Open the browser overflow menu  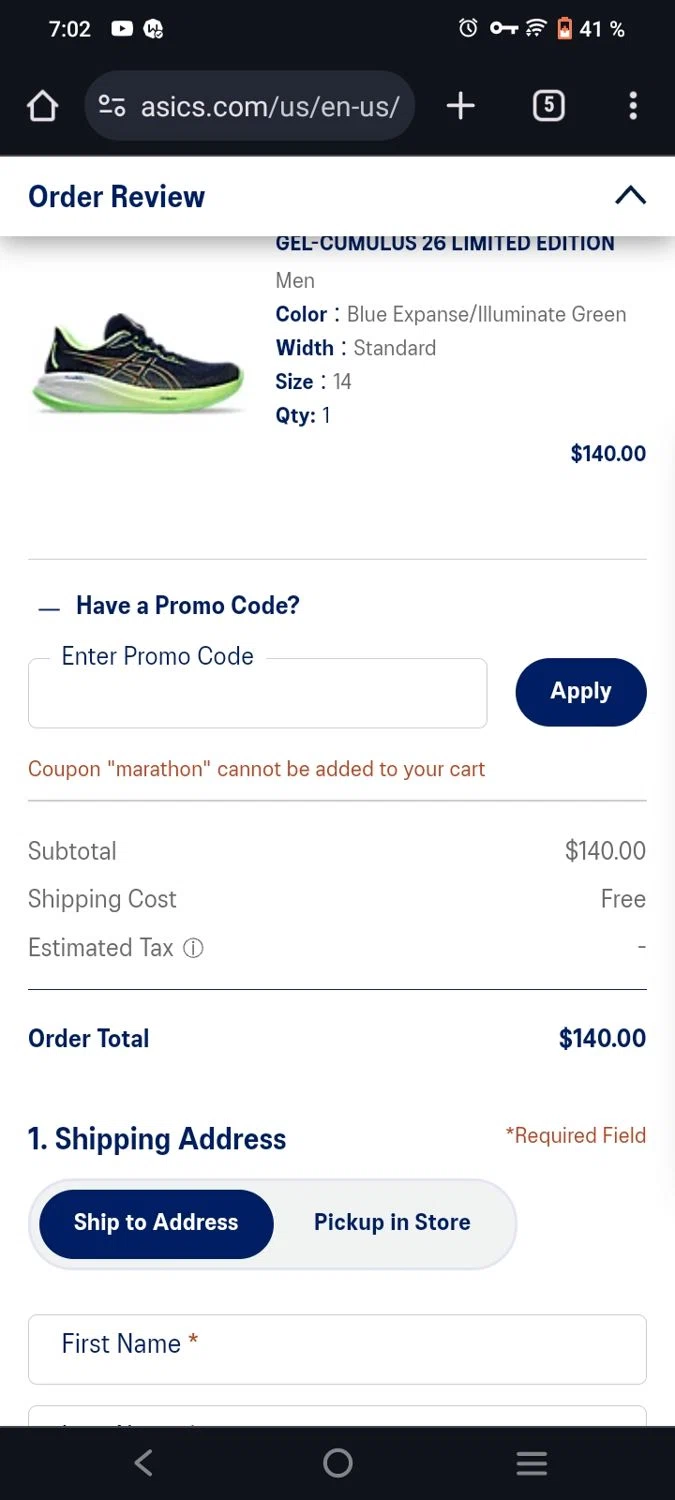pos(632,106)
